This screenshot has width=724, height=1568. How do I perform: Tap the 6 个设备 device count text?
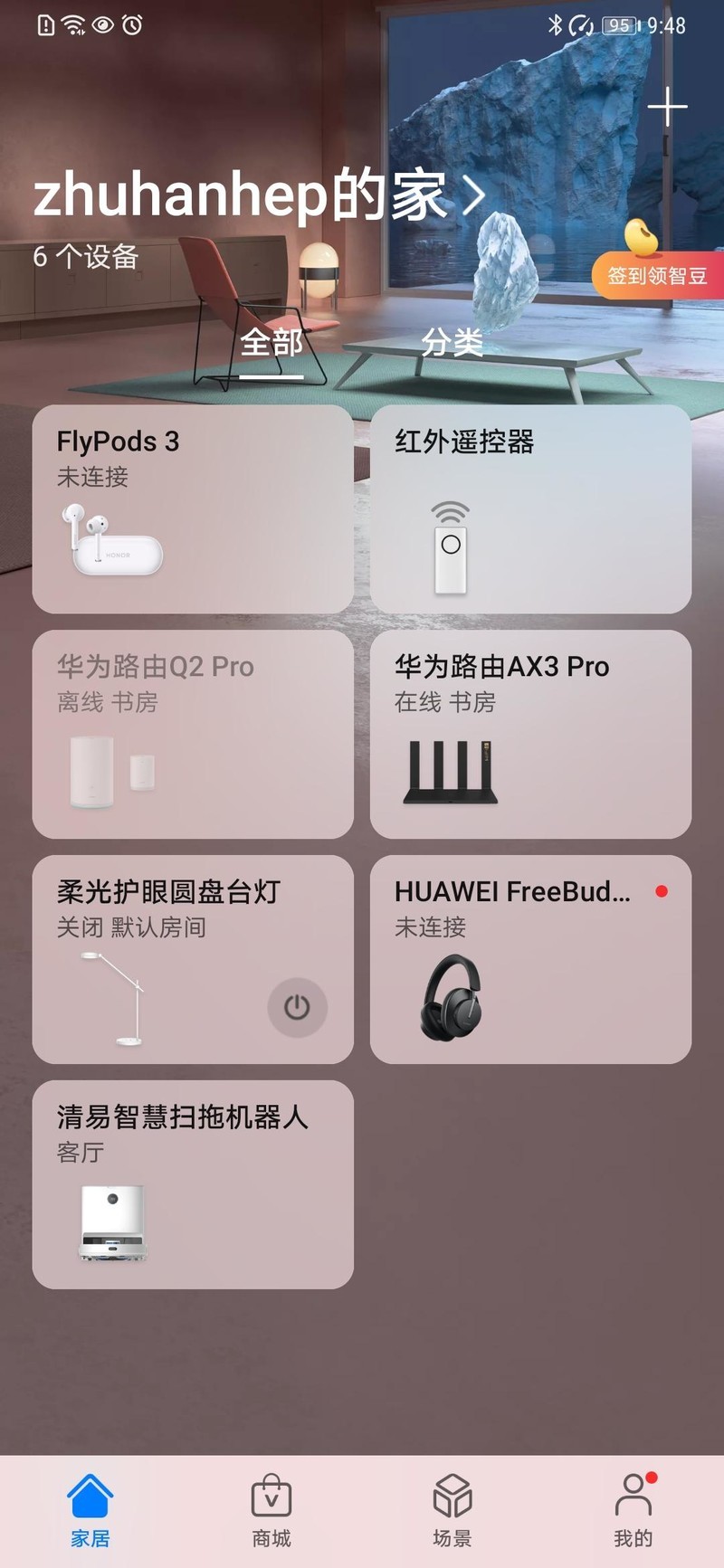click(86, 258)
